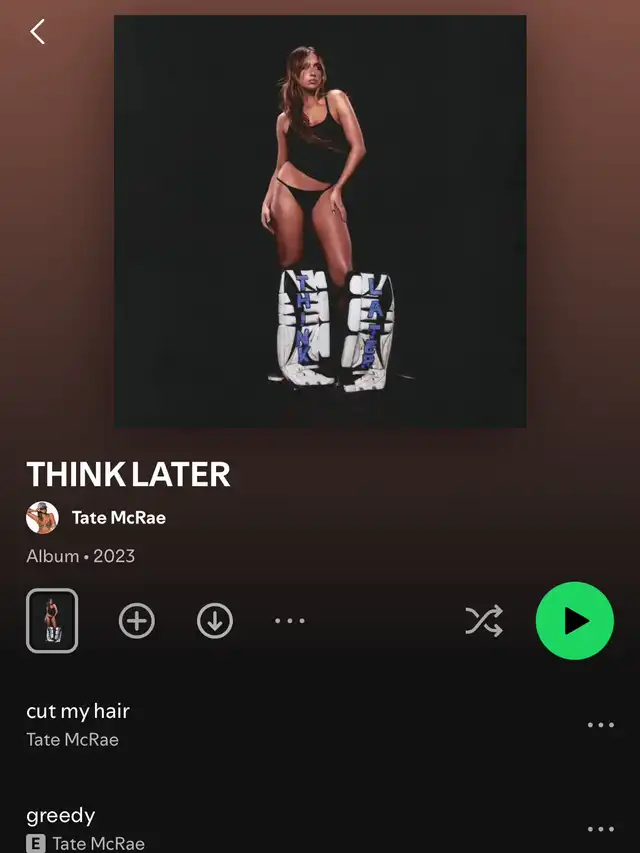Open options for the greedy track
Image resolution: width=640 pixels, height=853 pixels.
[x=600, y=829]
